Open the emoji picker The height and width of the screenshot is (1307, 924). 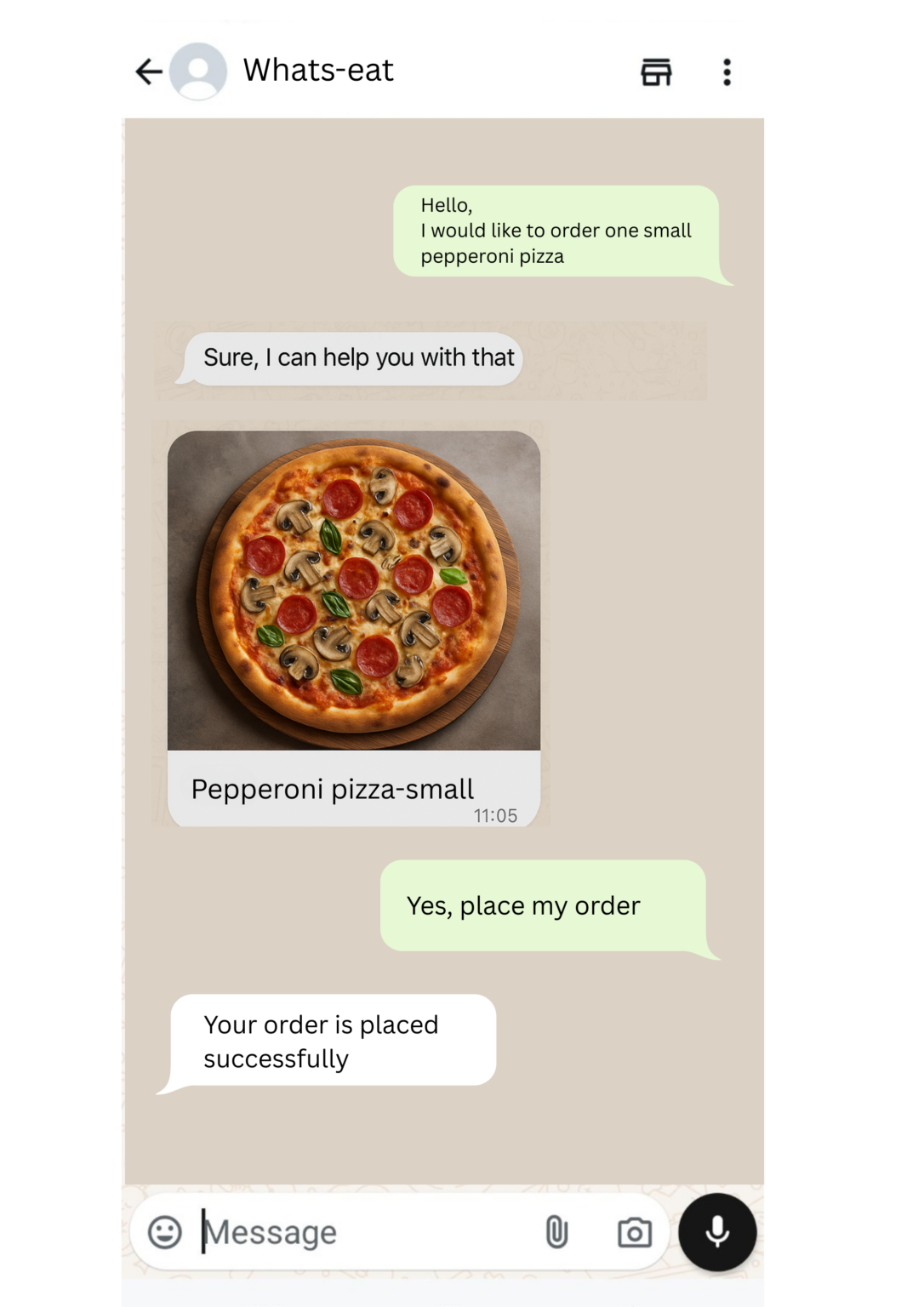click(165, 1232)
